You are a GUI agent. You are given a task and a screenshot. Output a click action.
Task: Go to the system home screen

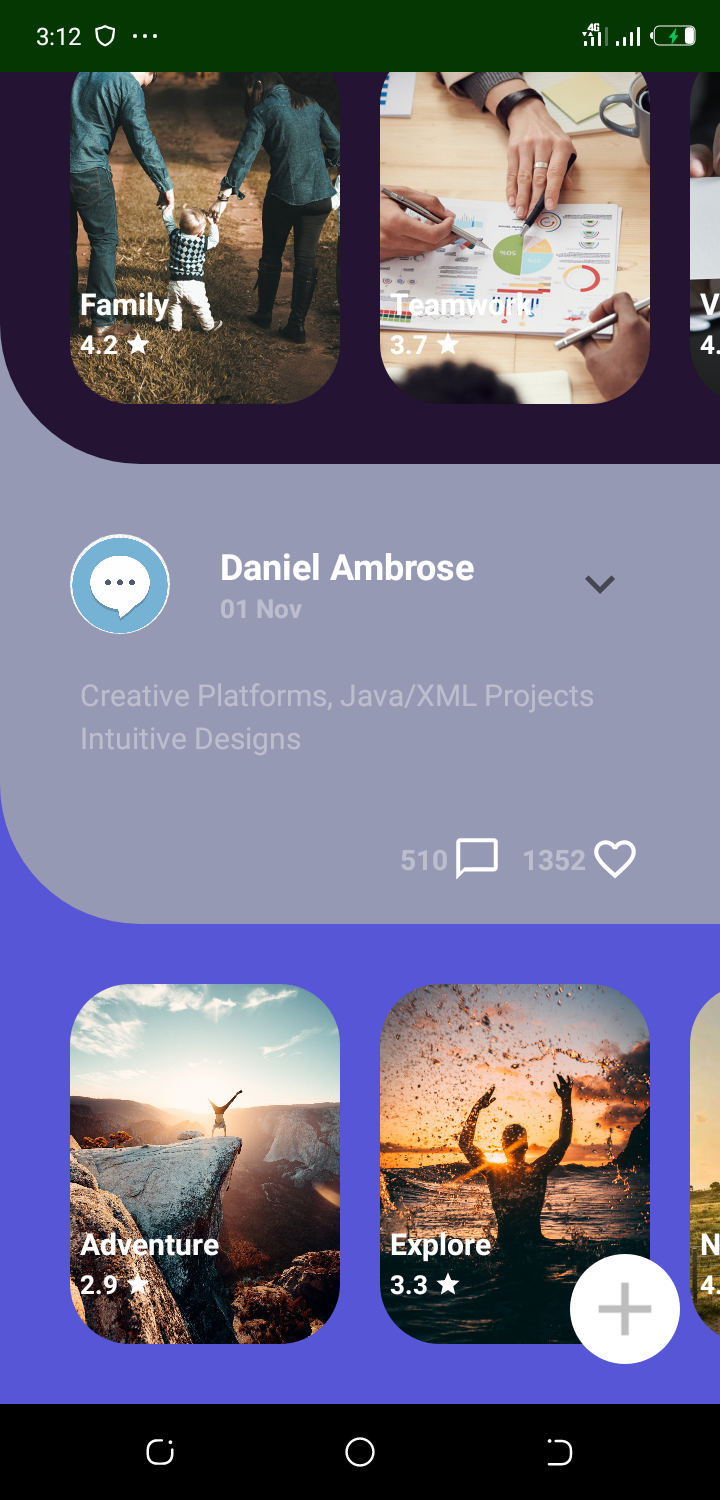(360, 1452)
